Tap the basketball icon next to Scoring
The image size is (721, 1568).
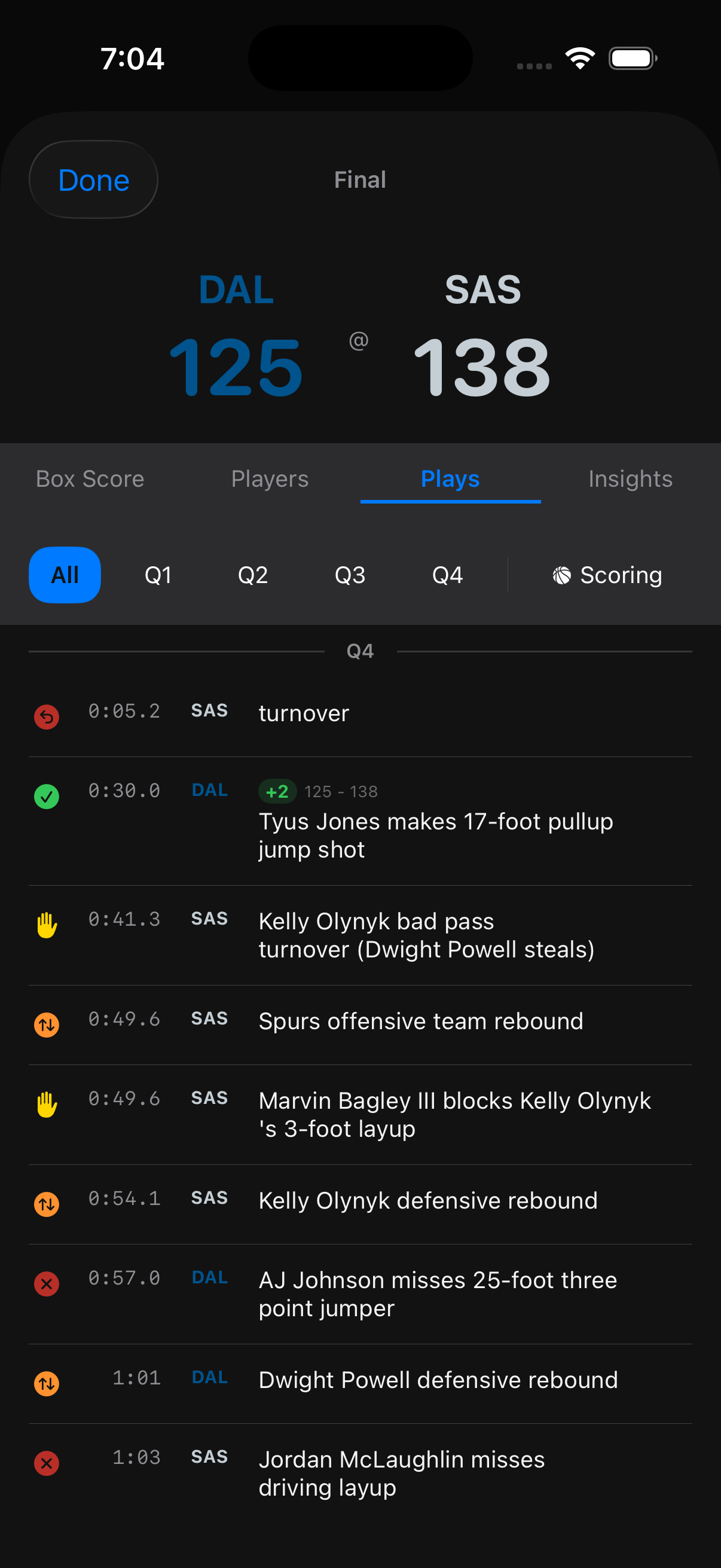(x=561, y=575)
